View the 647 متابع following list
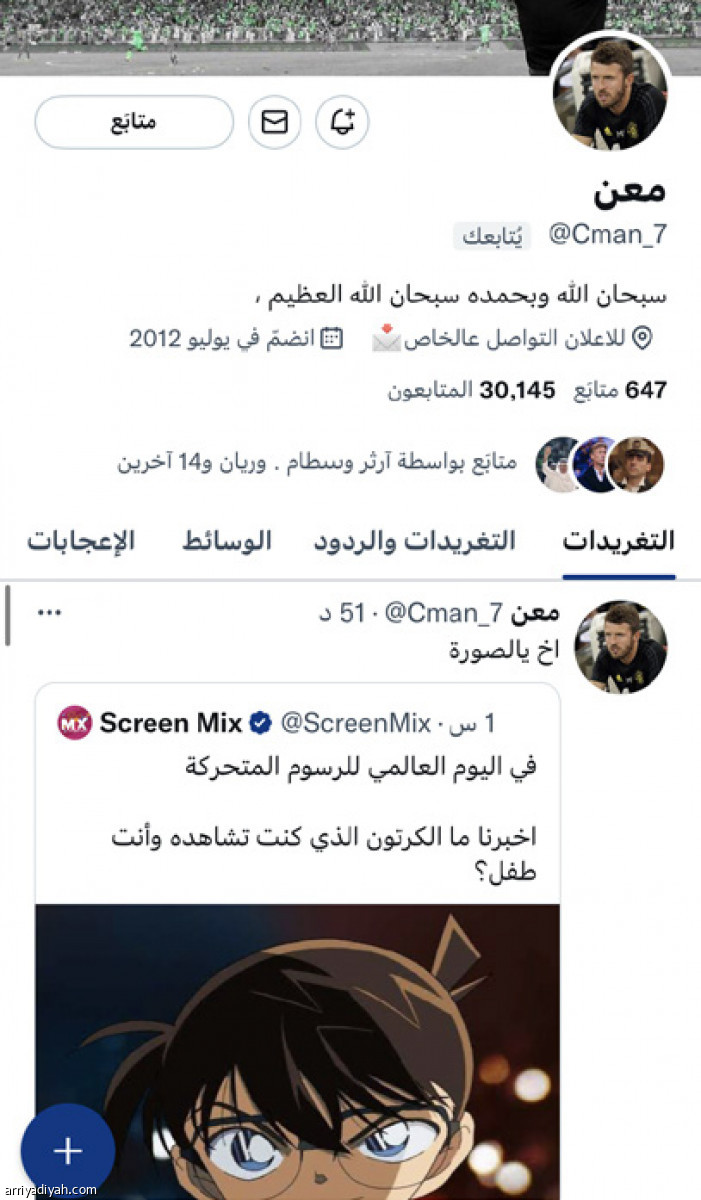Screen dimensions: 701x1200 pyautogui.click(x=620, y=391)
